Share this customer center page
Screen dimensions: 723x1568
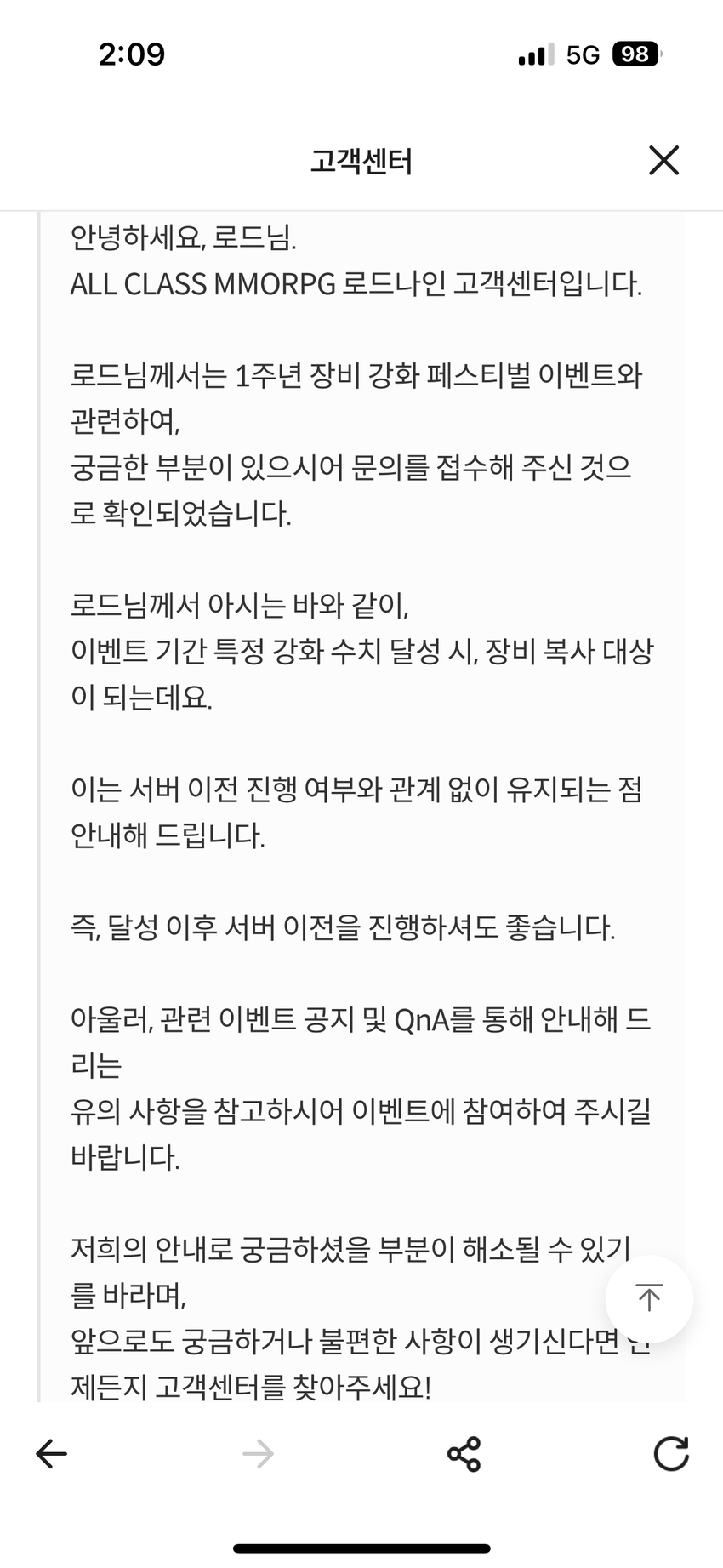pyautogui.click(x=464, y=1454)
